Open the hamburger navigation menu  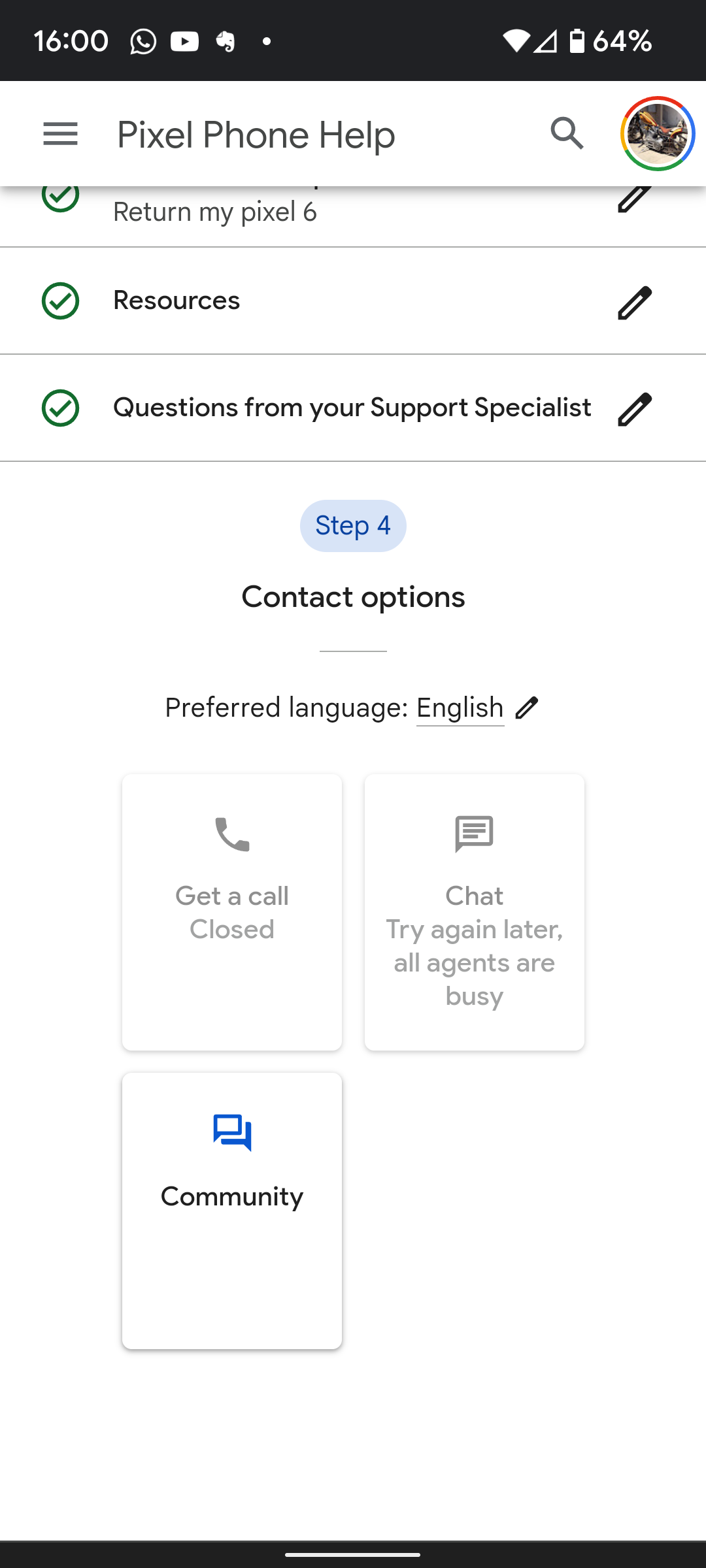click(x=60, y=135)
